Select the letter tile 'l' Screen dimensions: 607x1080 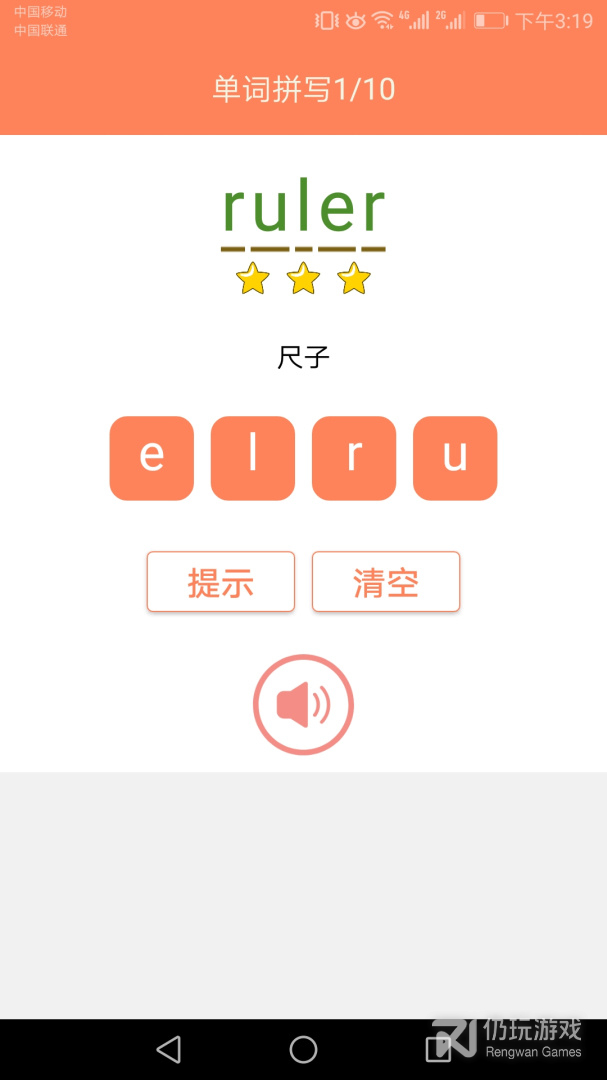click(253, 458)
